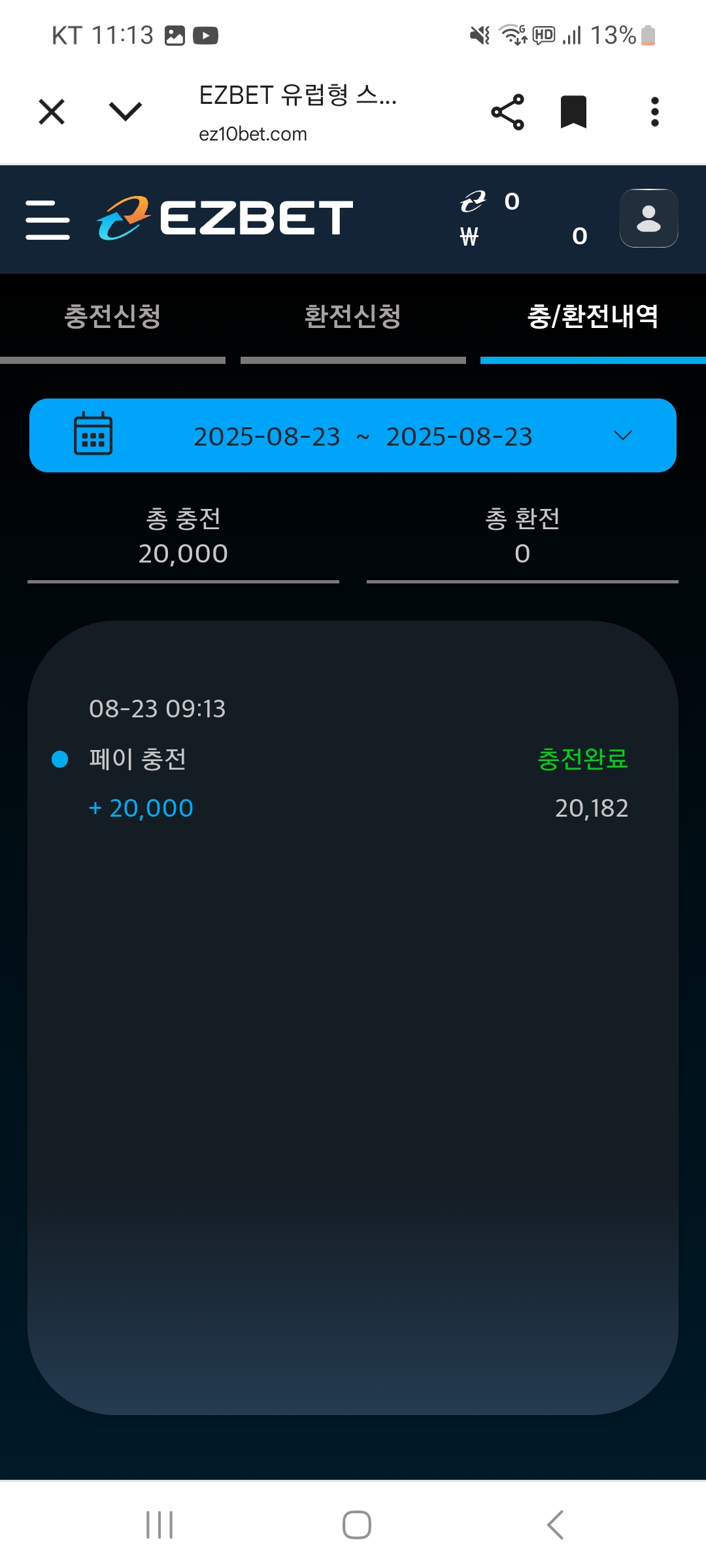Go back using the system back button
This screenshot has width=706, height=1568.
point(555,1525)
